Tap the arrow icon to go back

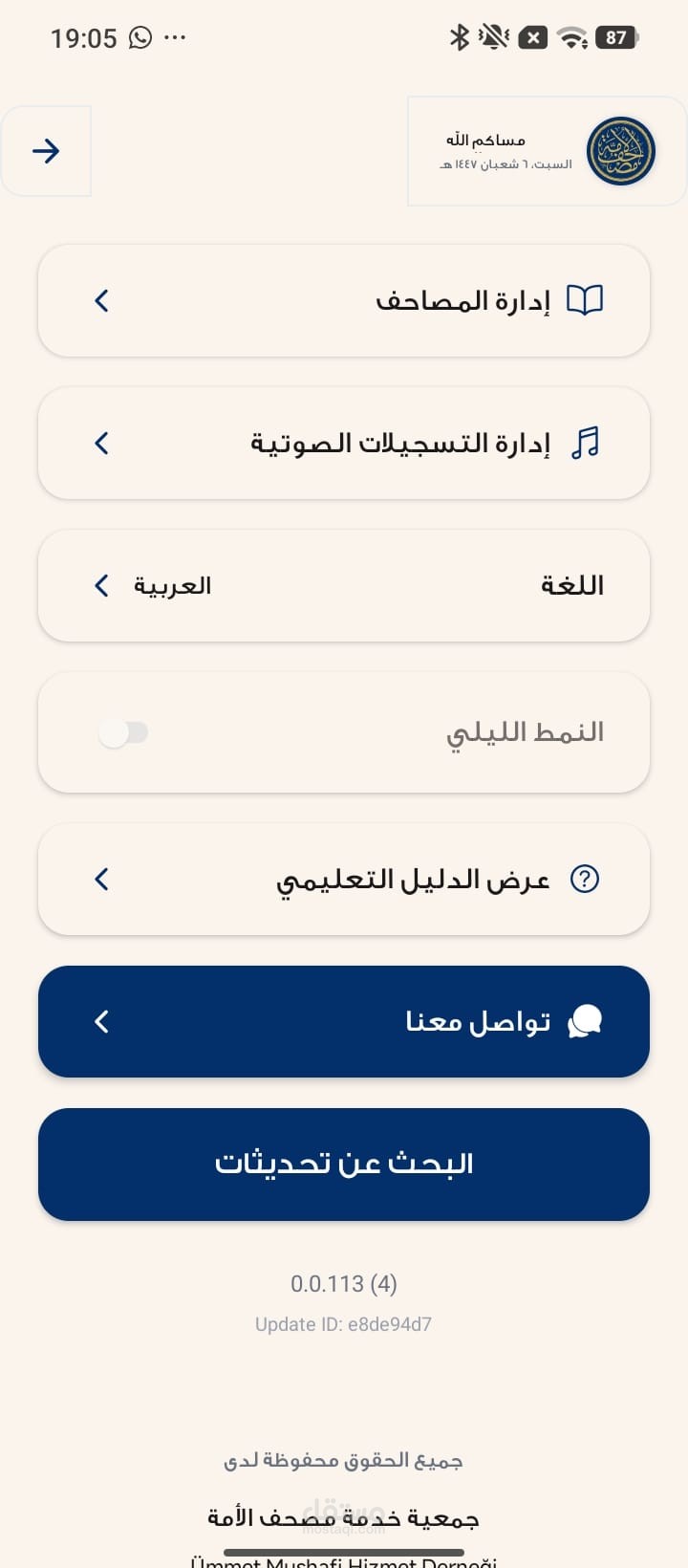tap(46, 151)
